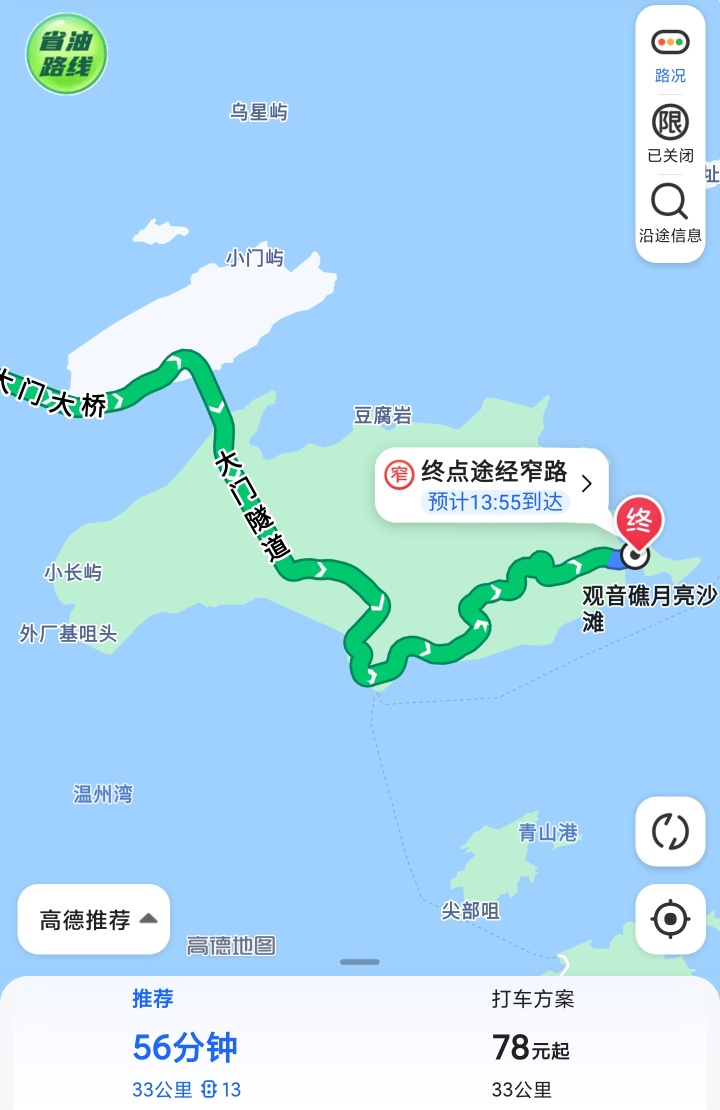Image resolution: width=720 pixels, height=1110 pixels.
Task: Tap the 终 destination pin
Action: click(x=638, y=523)
